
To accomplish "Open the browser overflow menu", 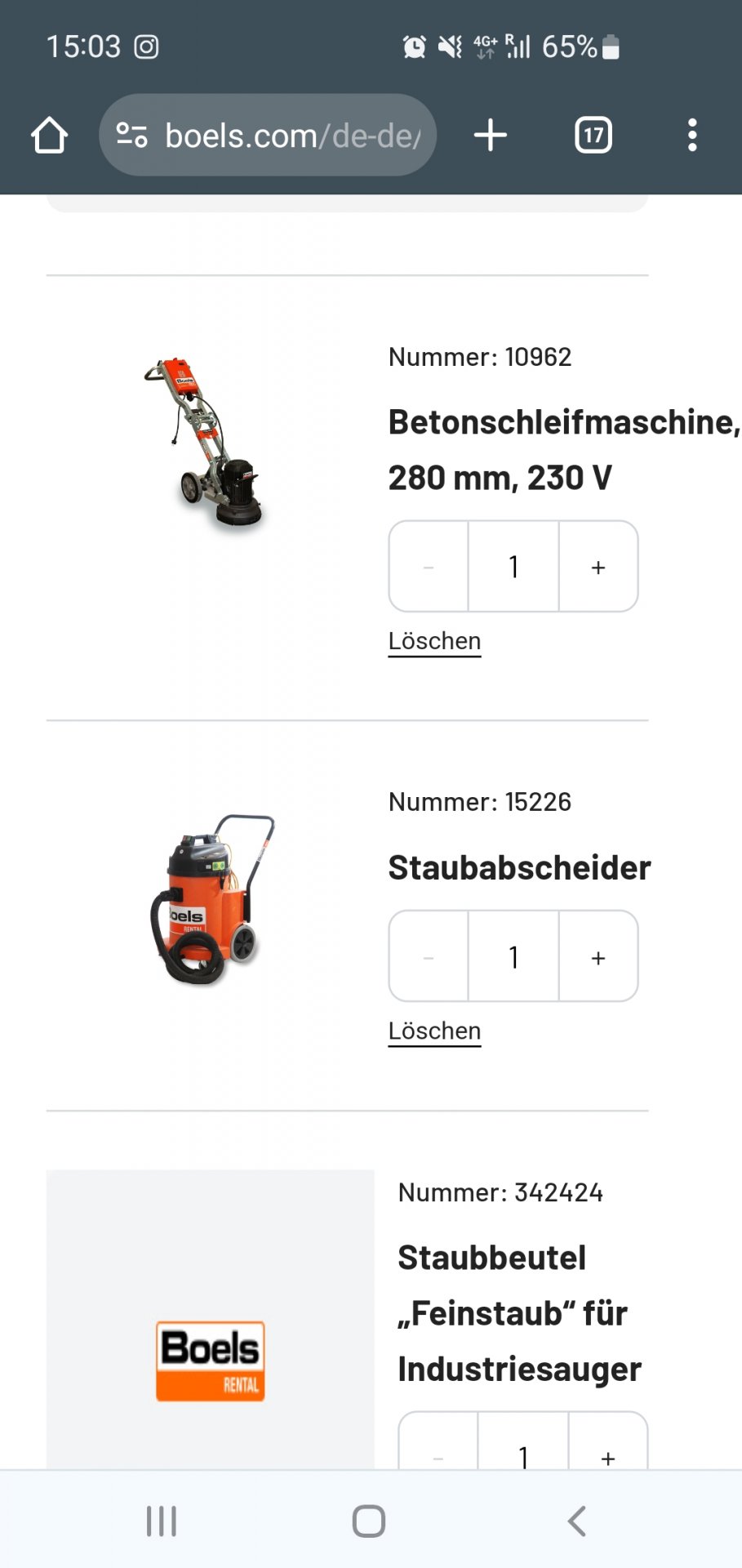I will tap(692, 136).
